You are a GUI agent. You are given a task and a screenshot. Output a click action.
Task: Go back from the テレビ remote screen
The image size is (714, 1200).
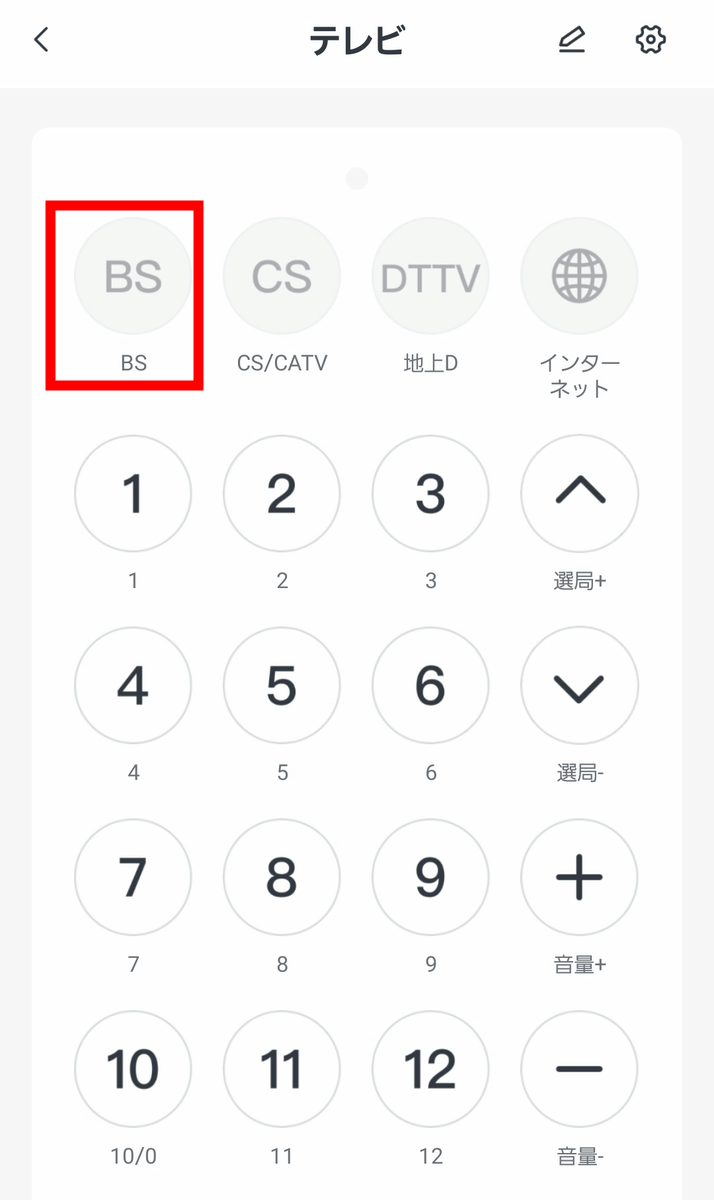[x=41, y=40]
